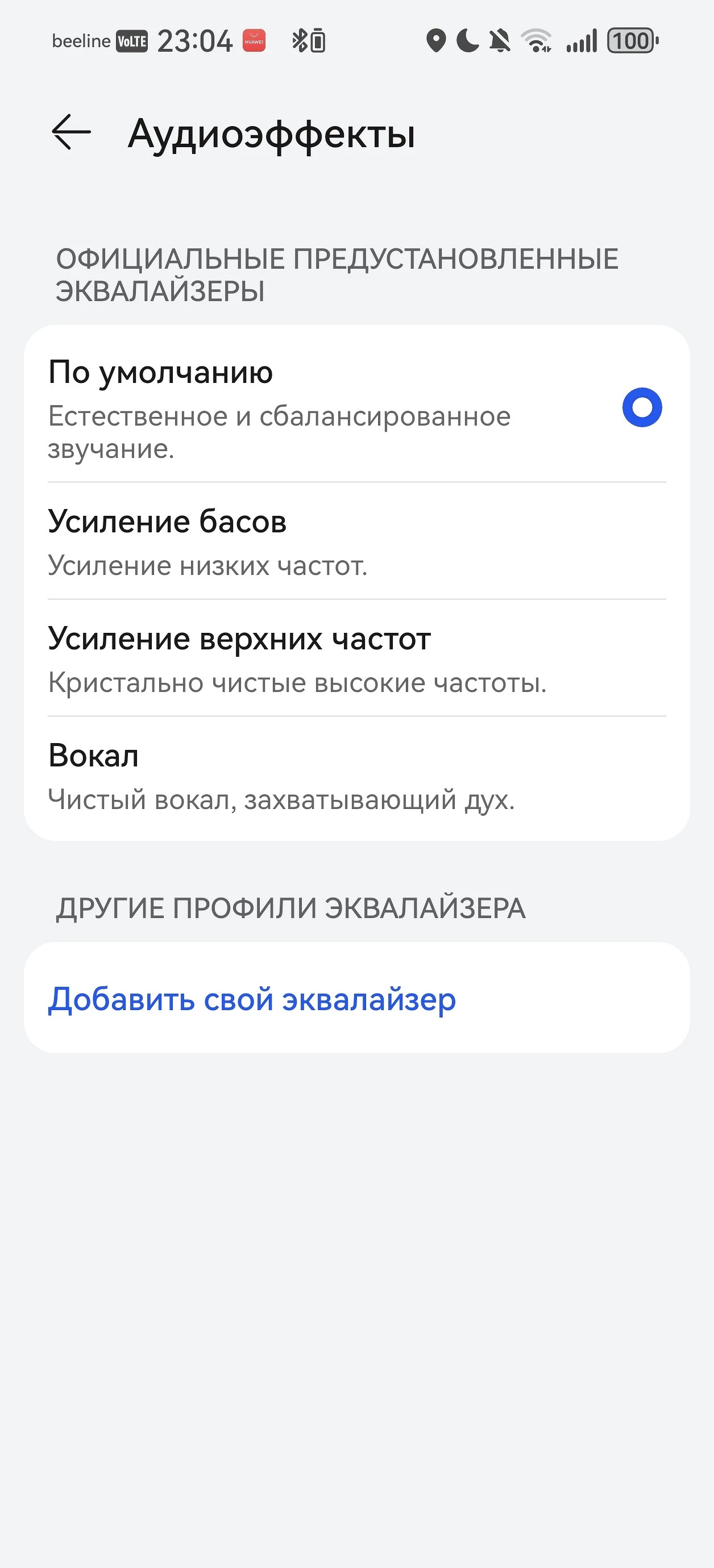Choose the Усиление басов preset

356,541
